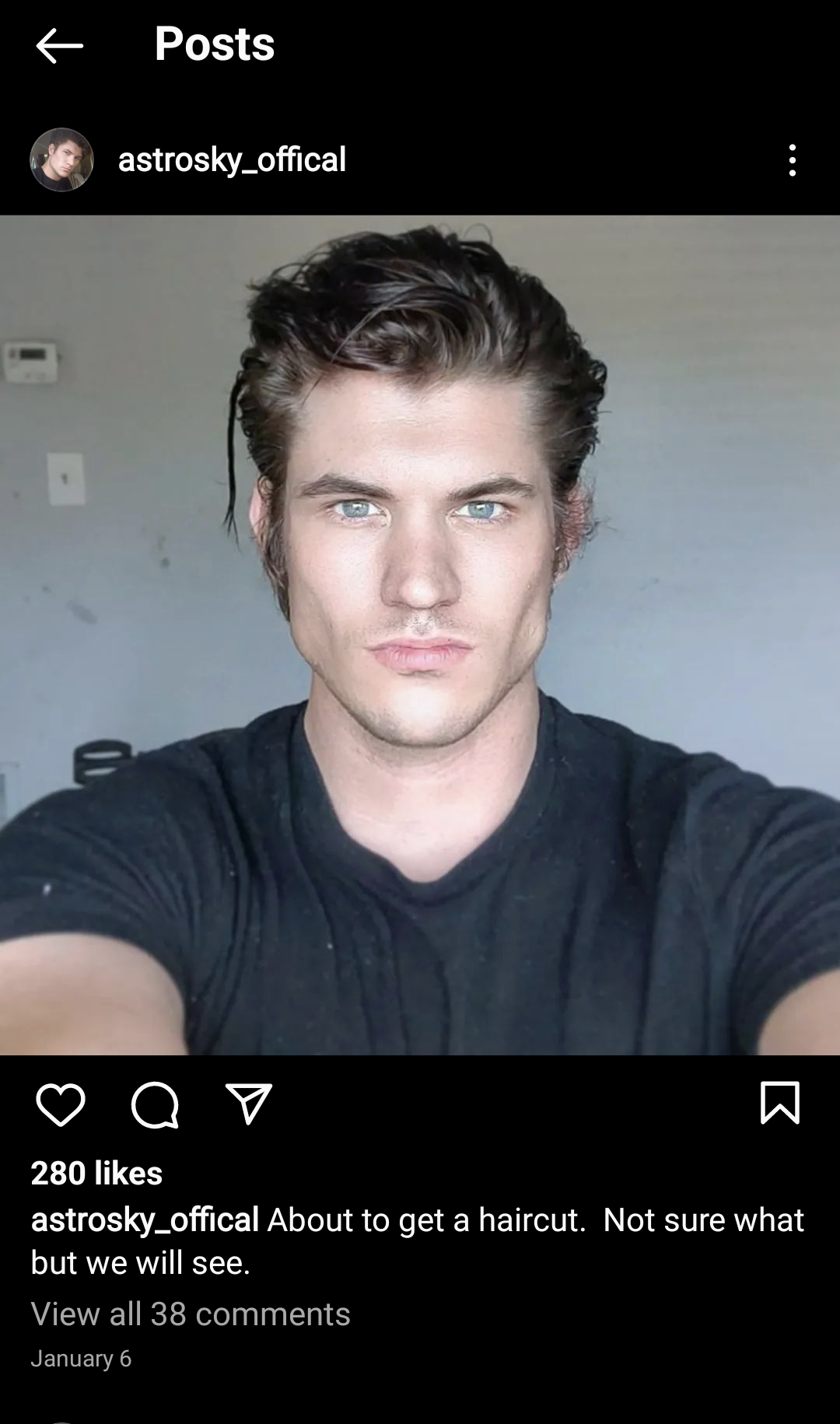Open the comment icon under the post
The height and width of the screenshot is (1424, 840).
pyautogui.click(x=155, y=1104)
